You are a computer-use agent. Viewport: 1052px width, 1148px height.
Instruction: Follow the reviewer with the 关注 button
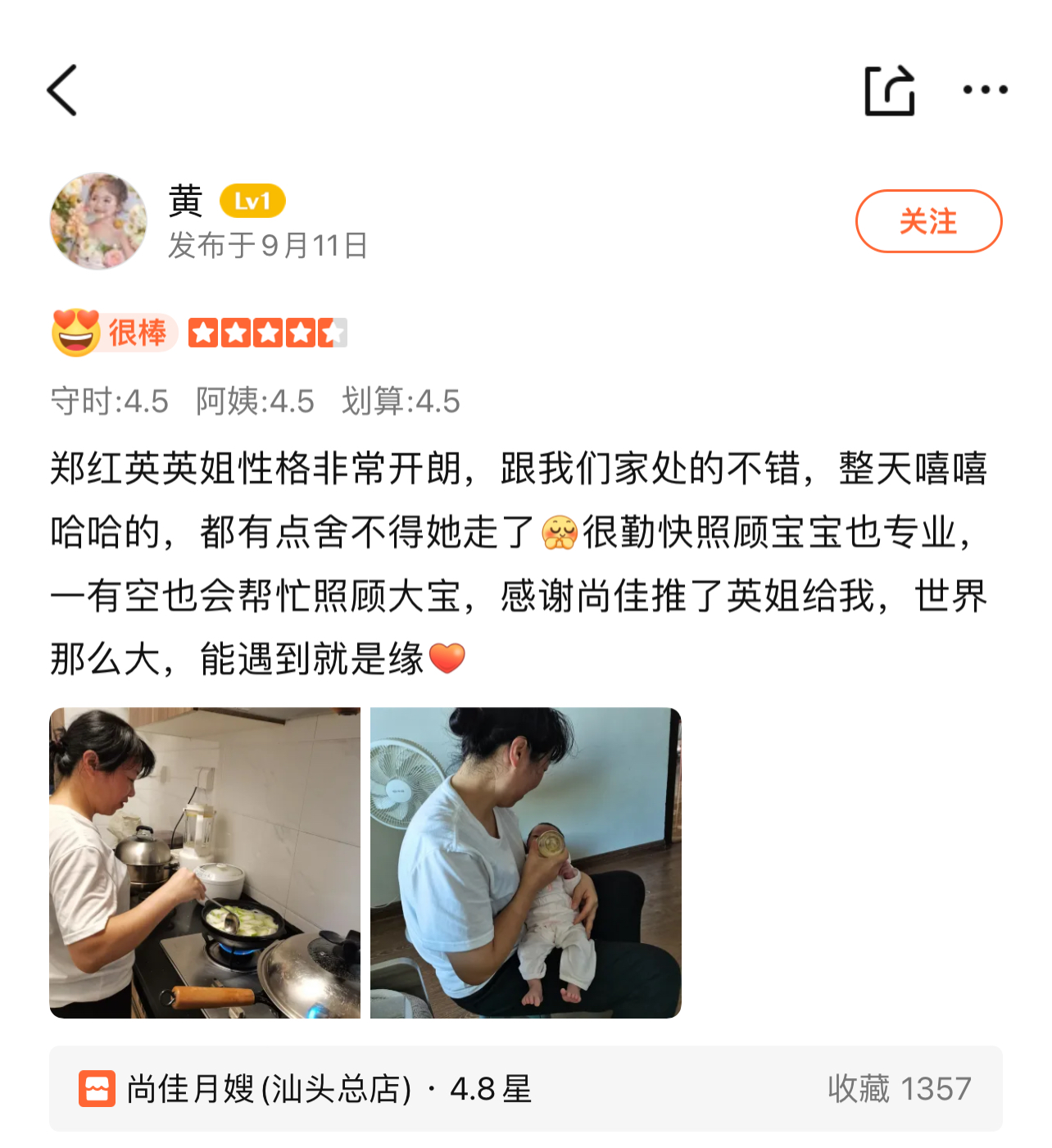928,221
